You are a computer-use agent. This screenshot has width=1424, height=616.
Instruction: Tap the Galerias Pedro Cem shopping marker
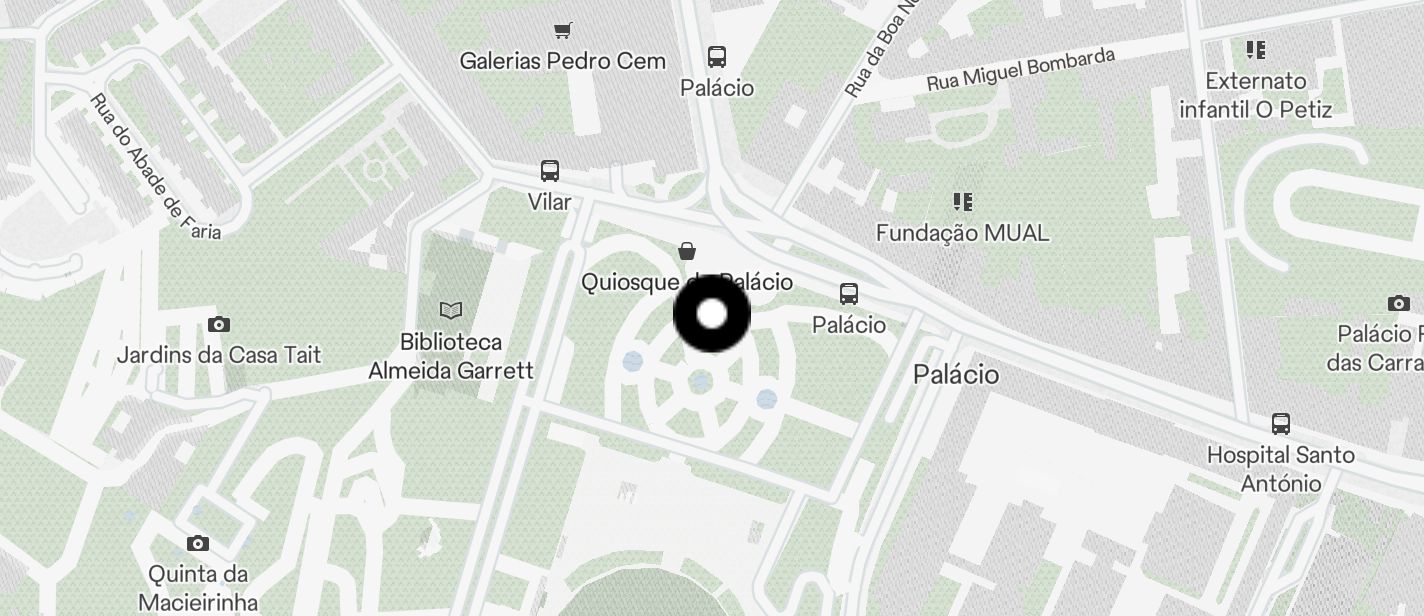[563, 31]
